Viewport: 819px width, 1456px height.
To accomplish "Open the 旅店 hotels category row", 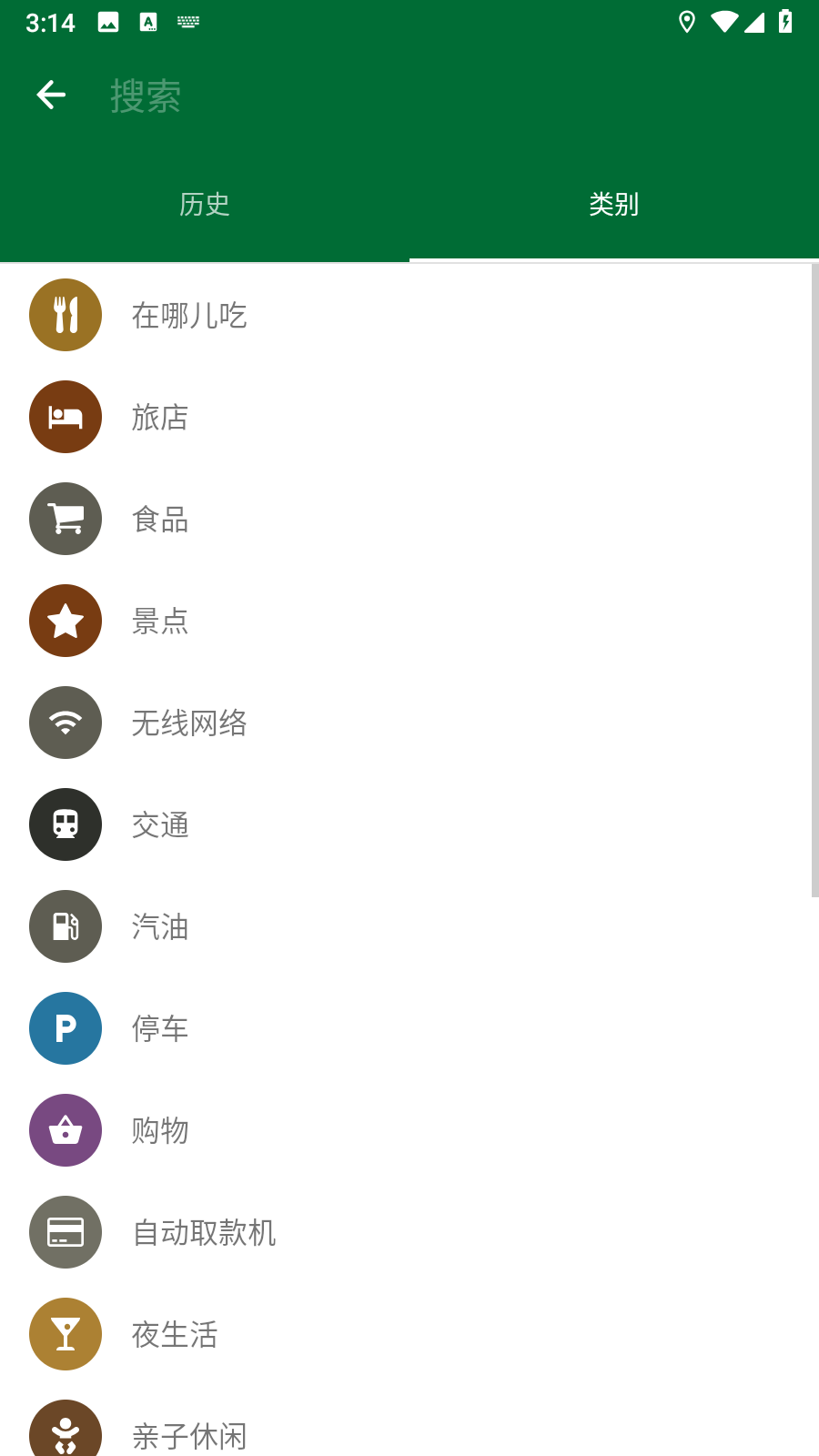I will pos(273,416).
